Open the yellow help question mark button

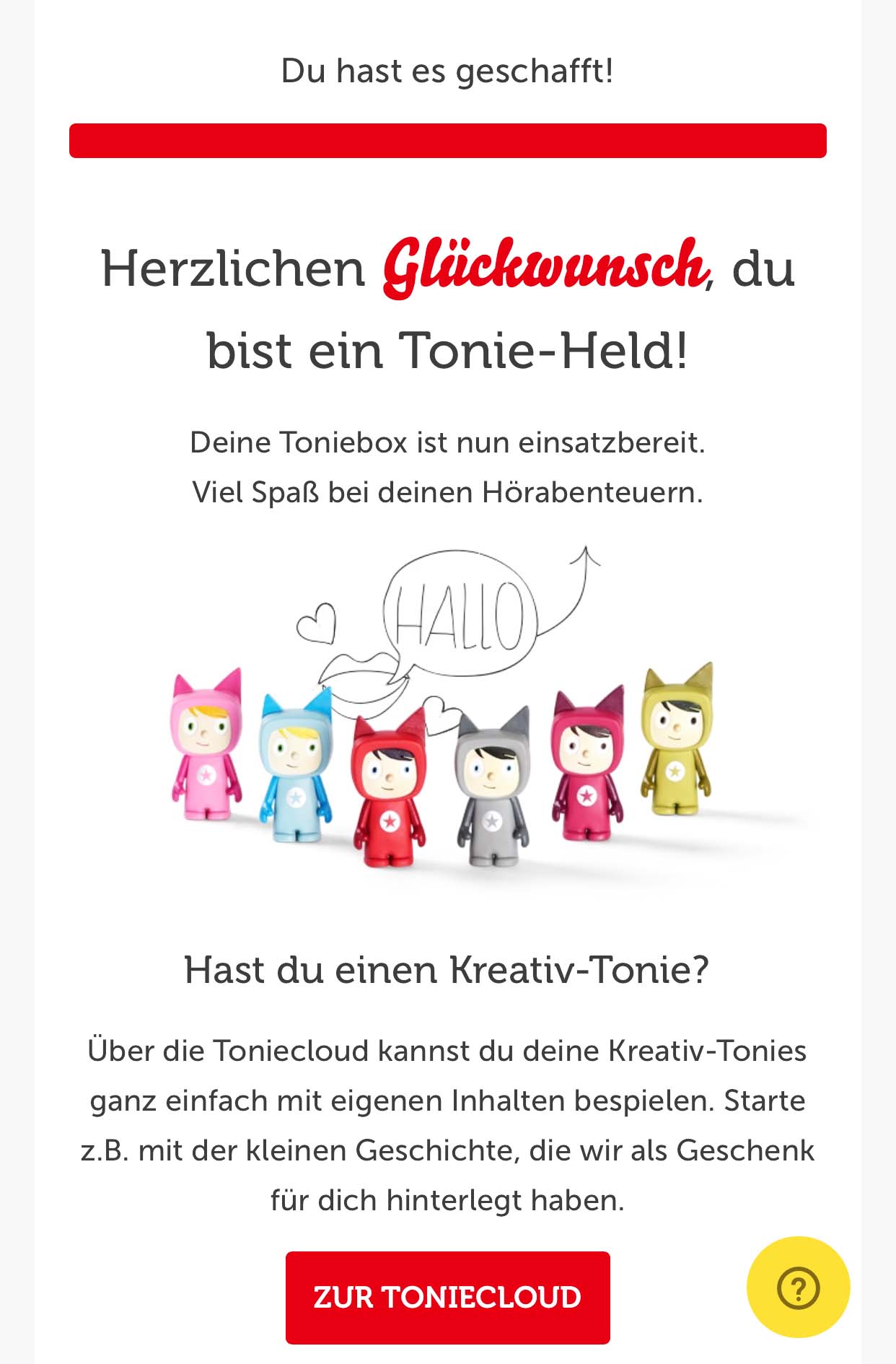798,1287
